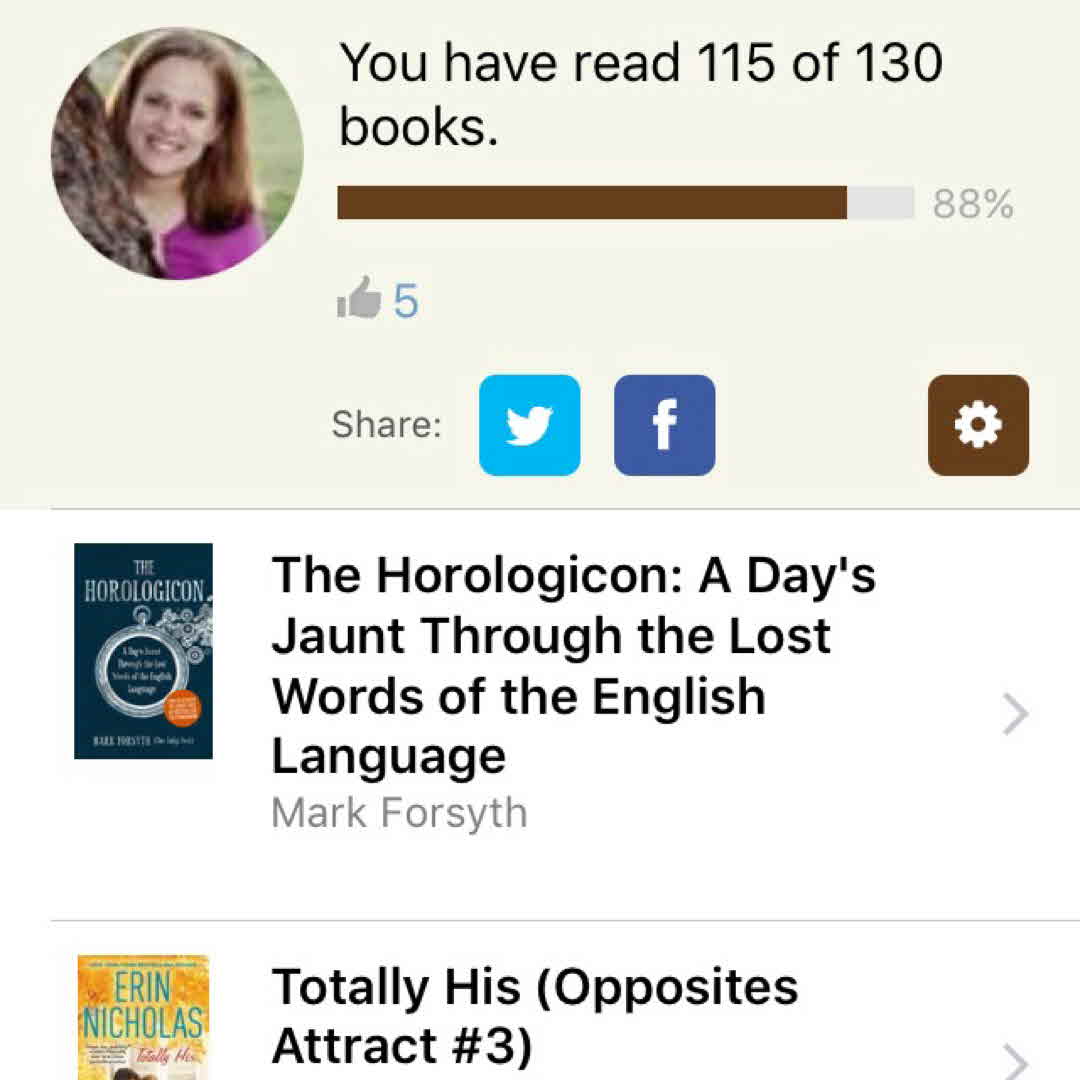The width and height of the screenshot is (1080, 1080).
Task: Open the challenge settings gear
Action: pyautogui.click(x=977, y=425)
